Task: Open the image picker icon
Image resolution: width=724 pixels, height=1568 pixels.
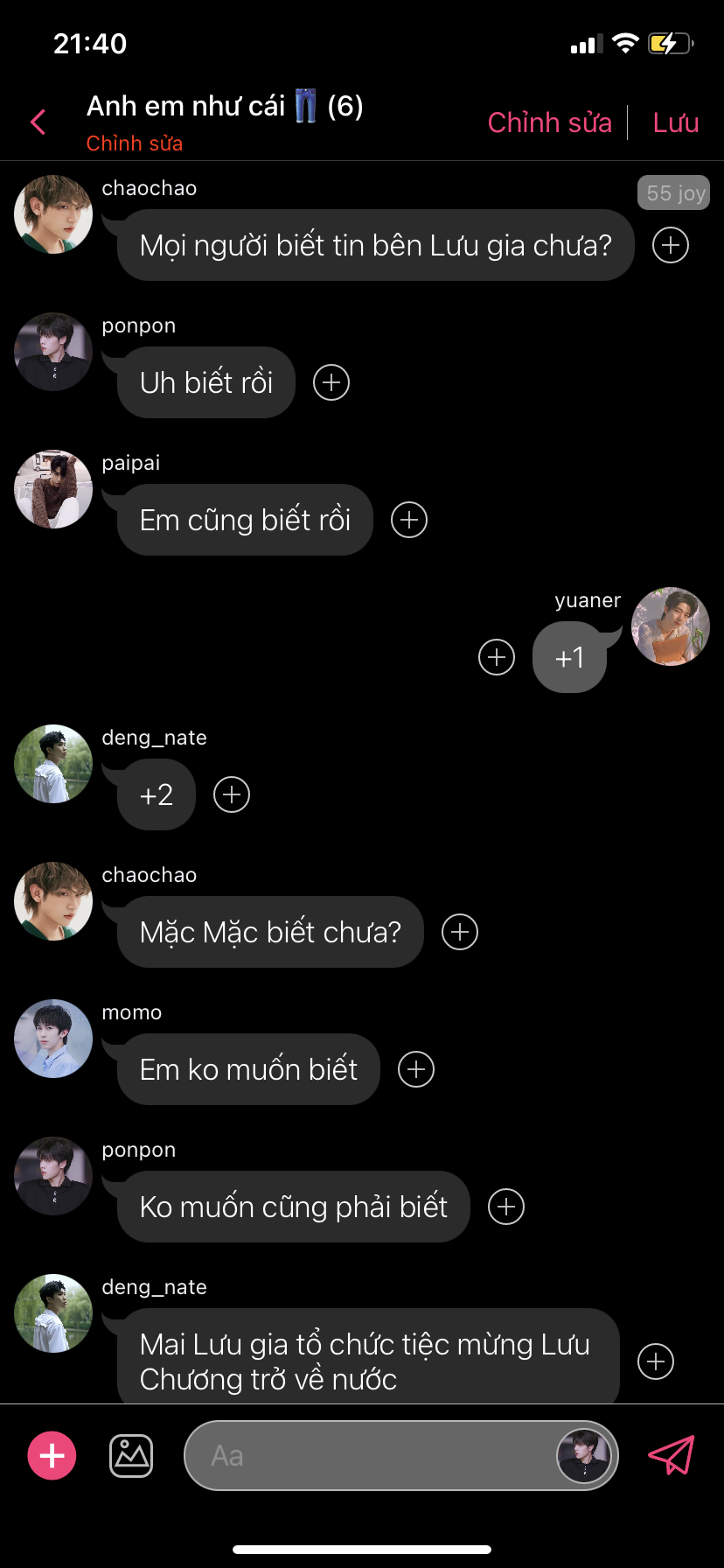Action: (x=131, y=1456)
